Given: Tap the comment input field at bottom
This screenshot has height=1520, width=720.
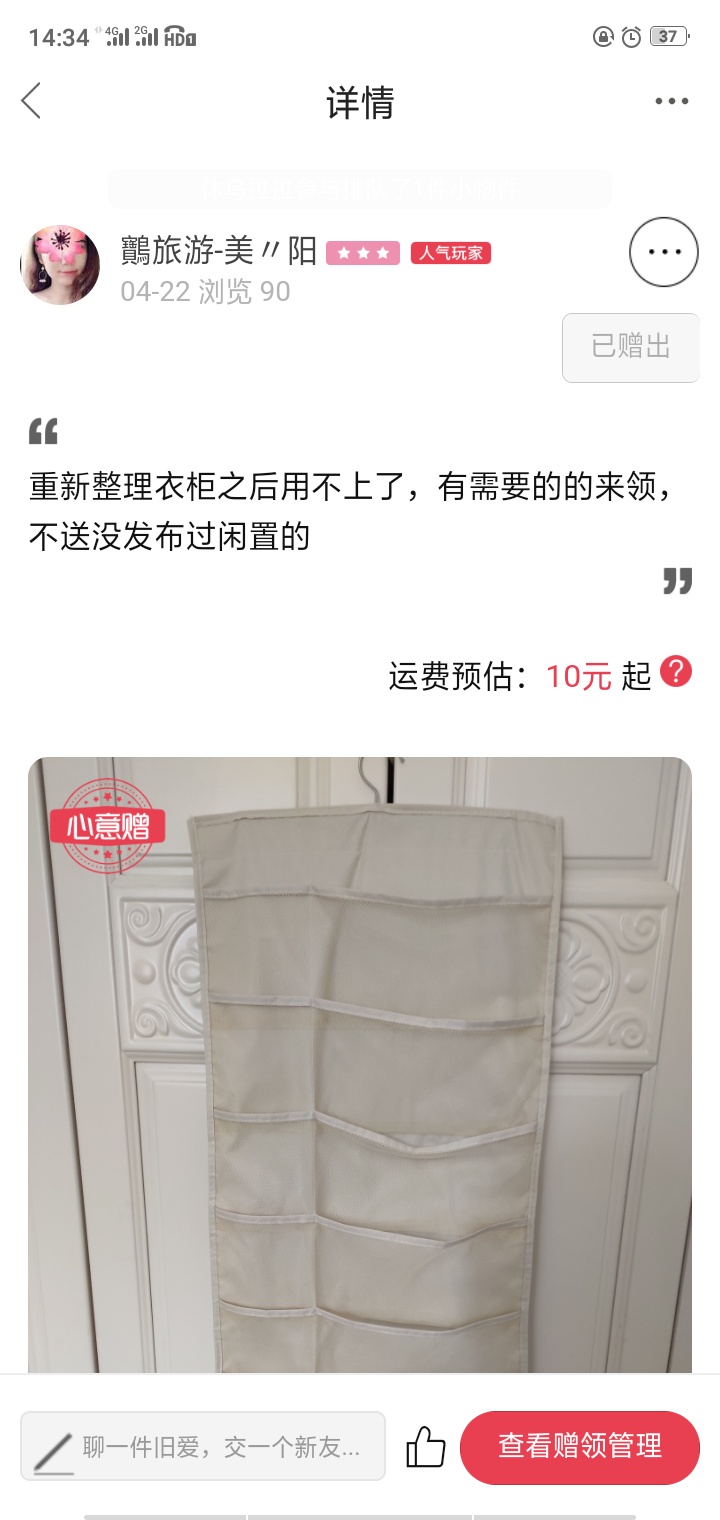Looking at the screenshot, I should [203, 1446].
